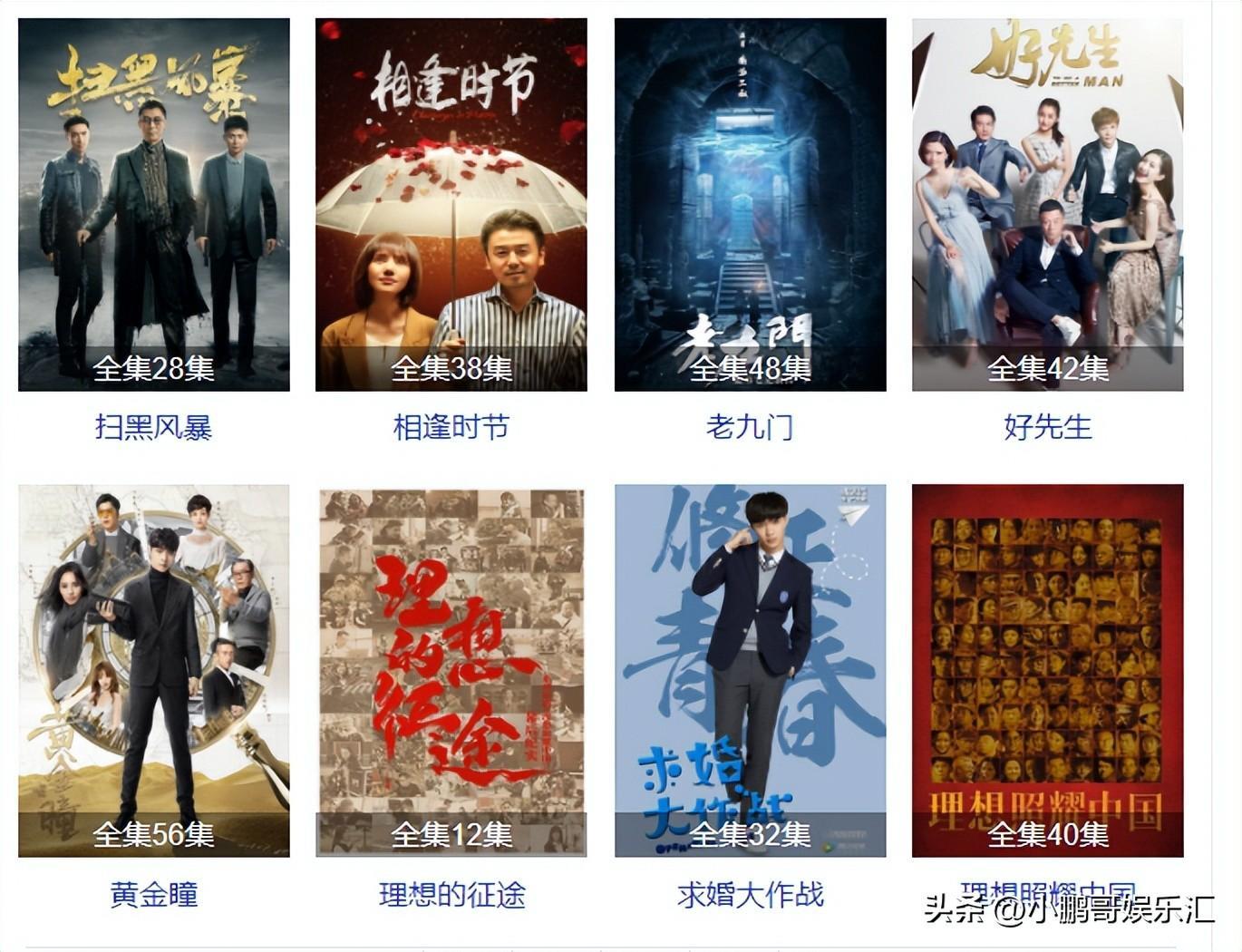Tap the 求婚大作战 title link

point(750,895)
